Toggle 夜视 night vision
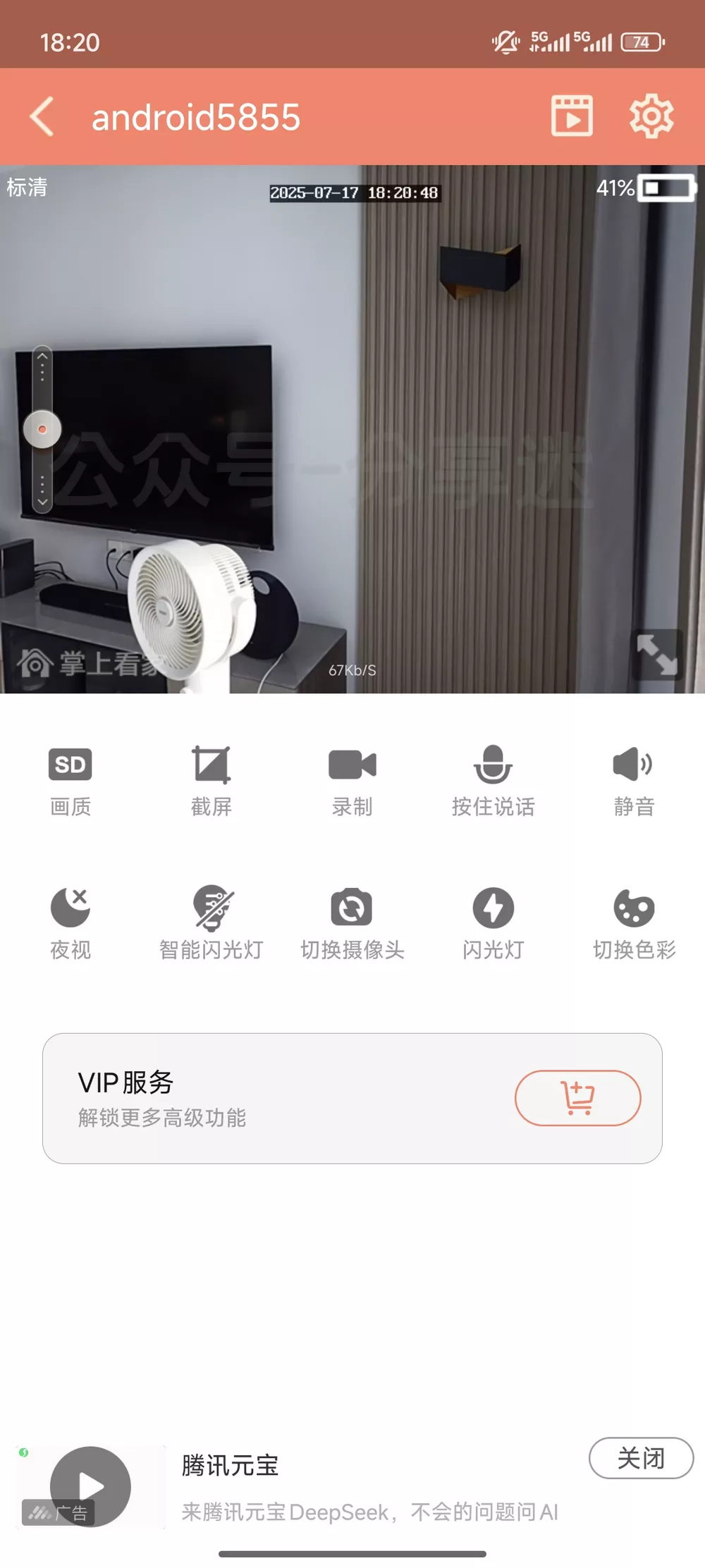The image size is (705, 1568). pyautogui.click(x=70, y=923)
